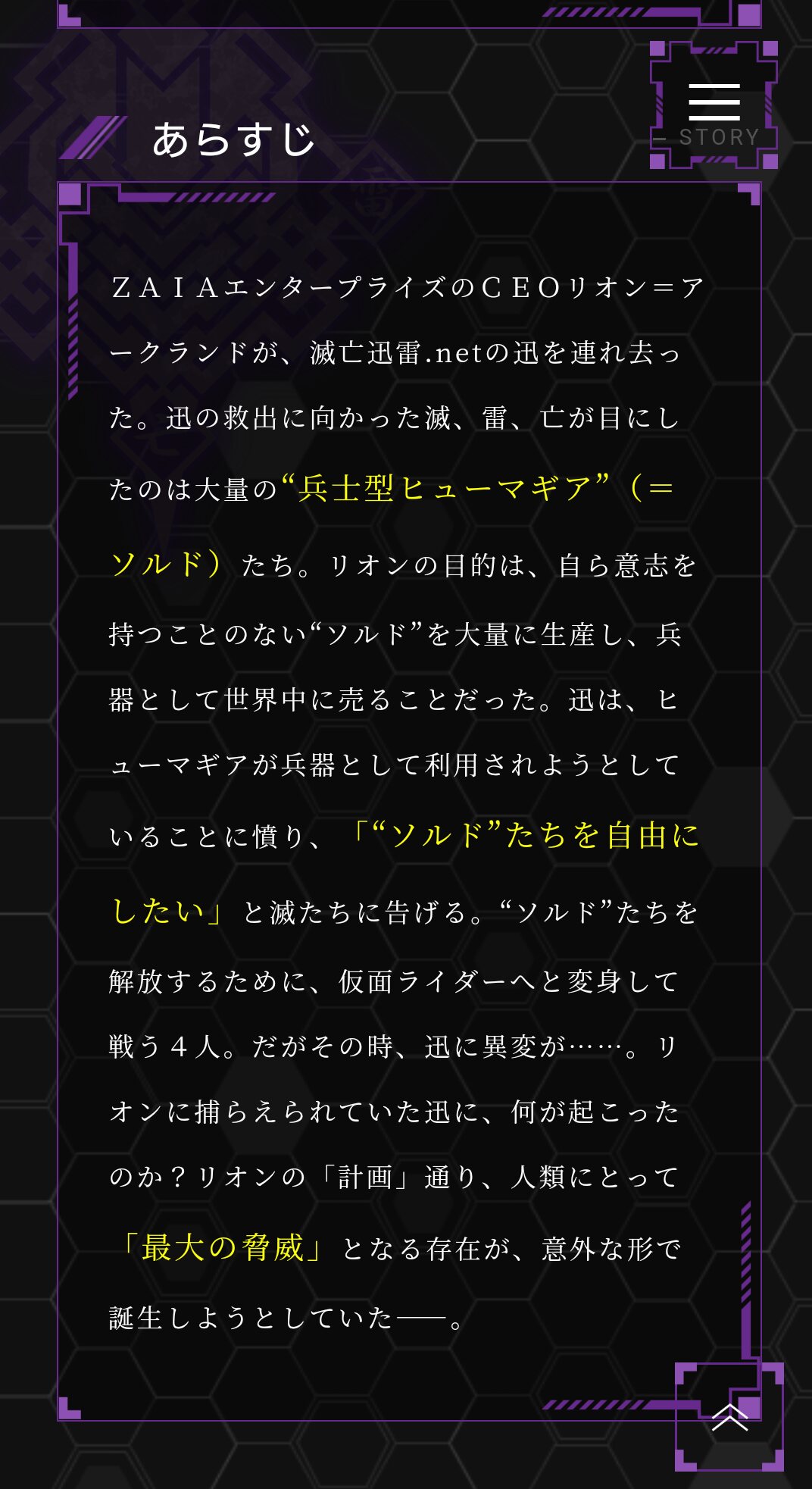The width and height of the screenshot is (812, 1489).
Task: Tap the back-to-top arrow button
Action: [729, 1416]
